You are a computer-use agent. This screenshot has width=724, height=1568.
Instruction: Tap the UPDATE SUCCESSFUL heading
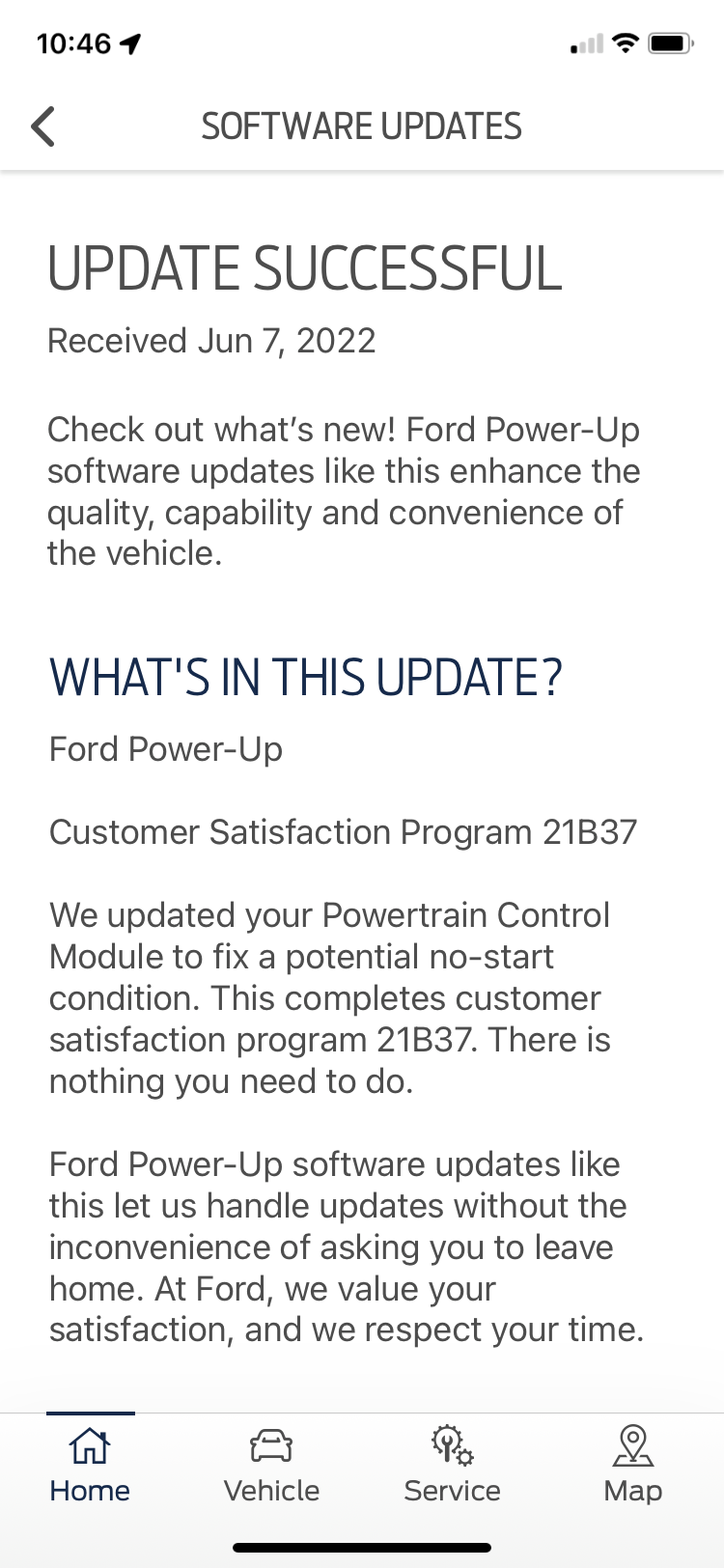tap(305, 268)
